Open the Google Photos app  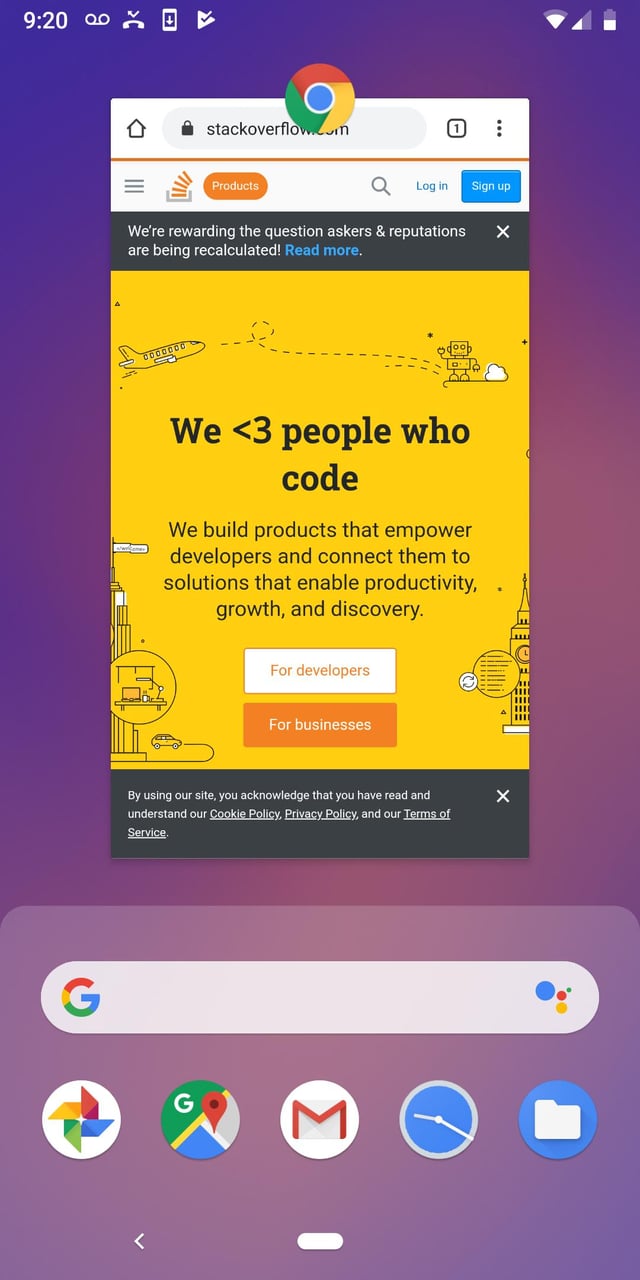(81, 1120)
